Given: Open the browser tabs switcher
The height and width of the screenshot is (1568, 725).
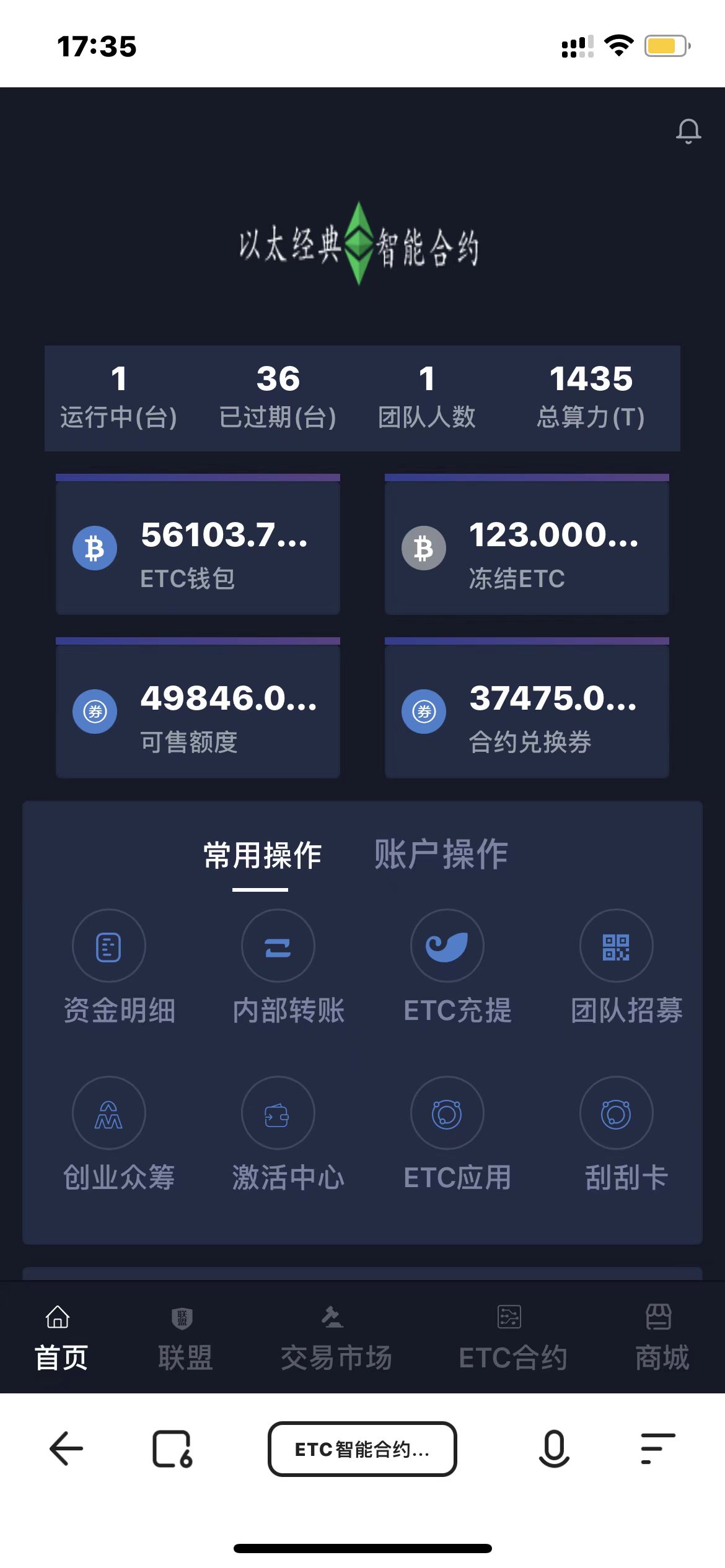Looking at the screenshot, I should (x=172, y=1448).
